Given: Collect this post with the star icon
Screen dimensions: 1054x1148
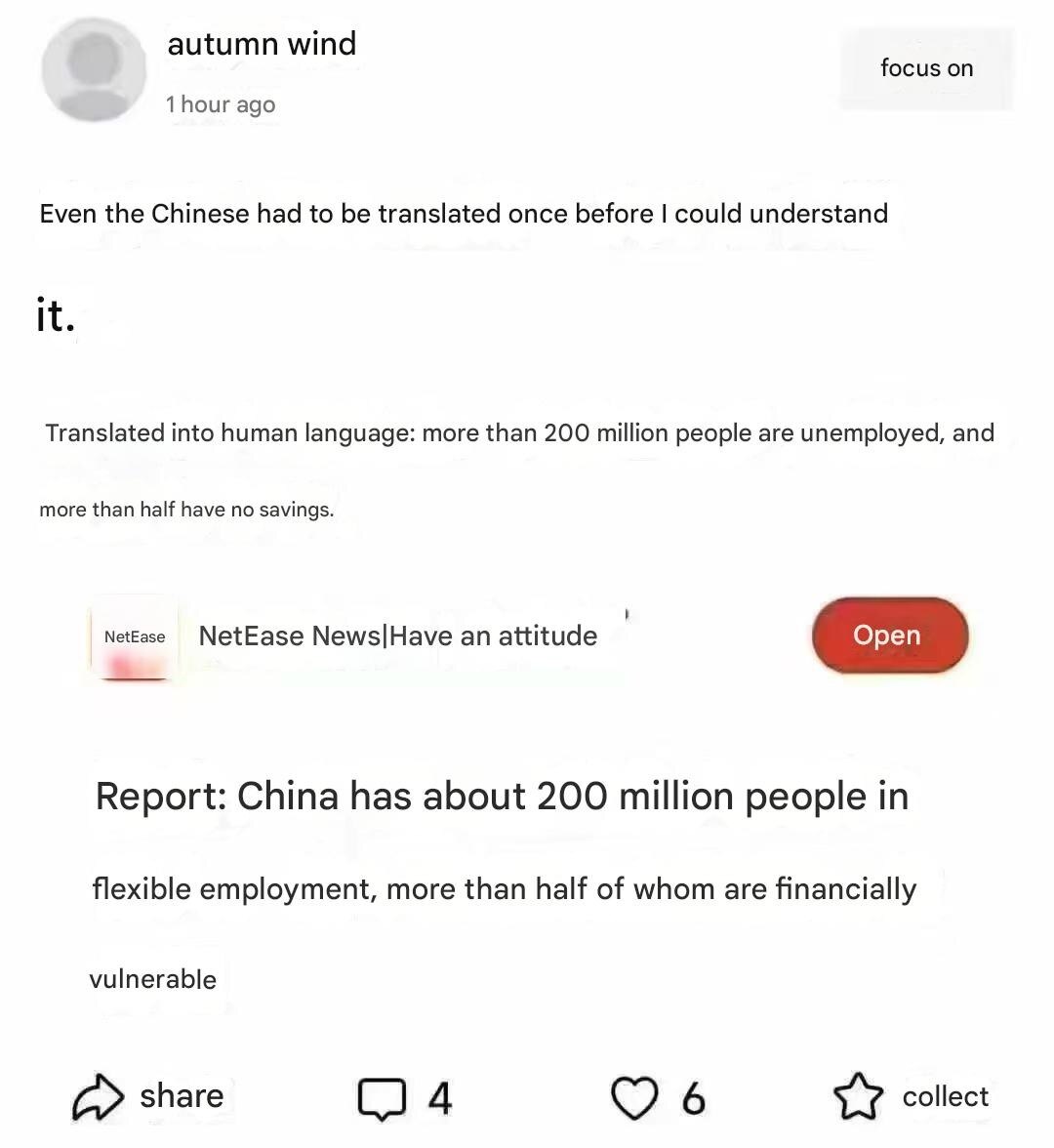Looking at the screenshot, I should pos(858,1096).
